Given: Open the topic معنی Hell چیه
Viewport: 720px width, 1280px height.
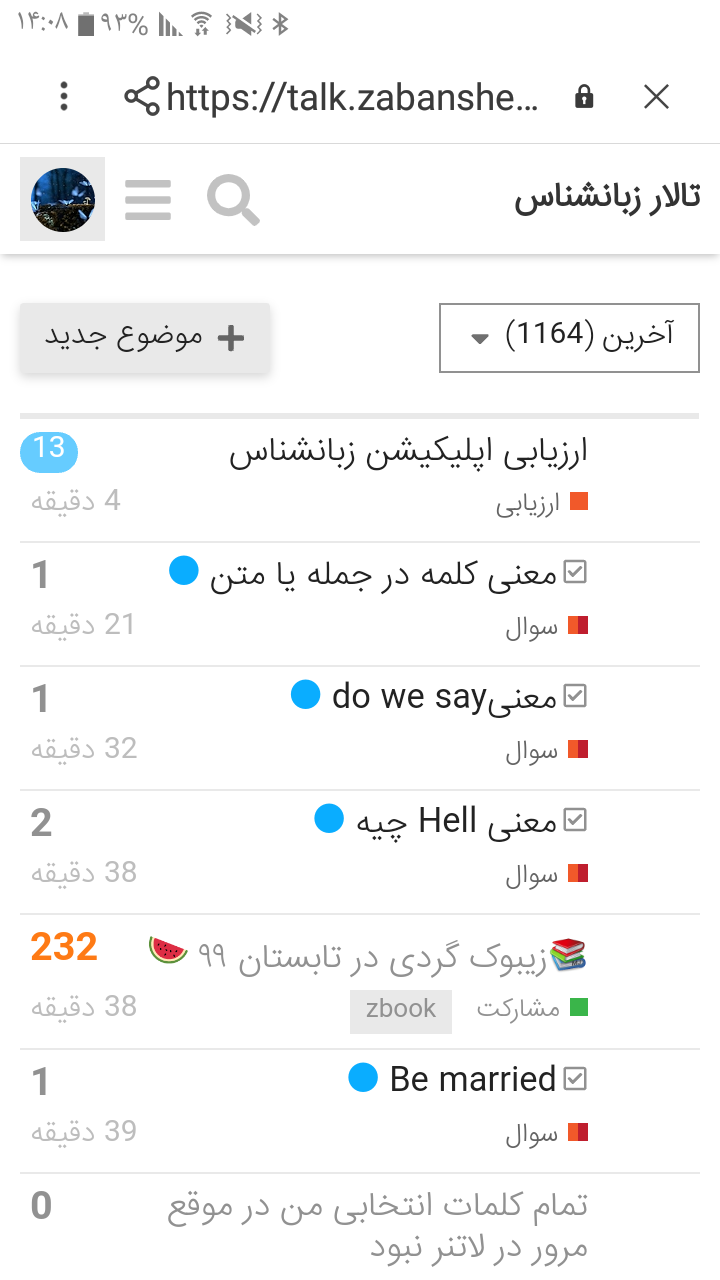Looking at the screenshot, I should tap(456, 822).
